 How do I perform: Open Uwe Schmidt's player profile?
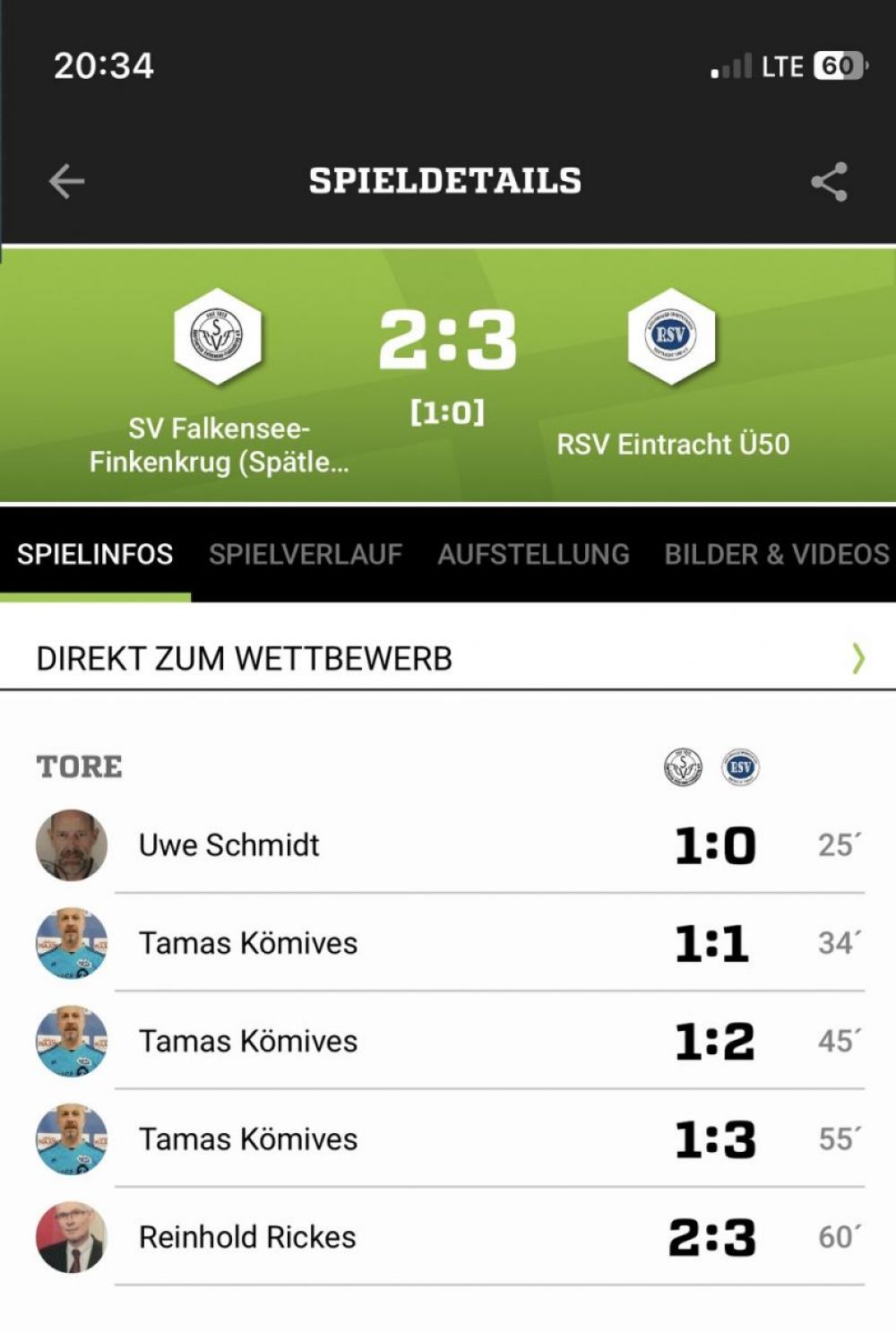point(228,844)
